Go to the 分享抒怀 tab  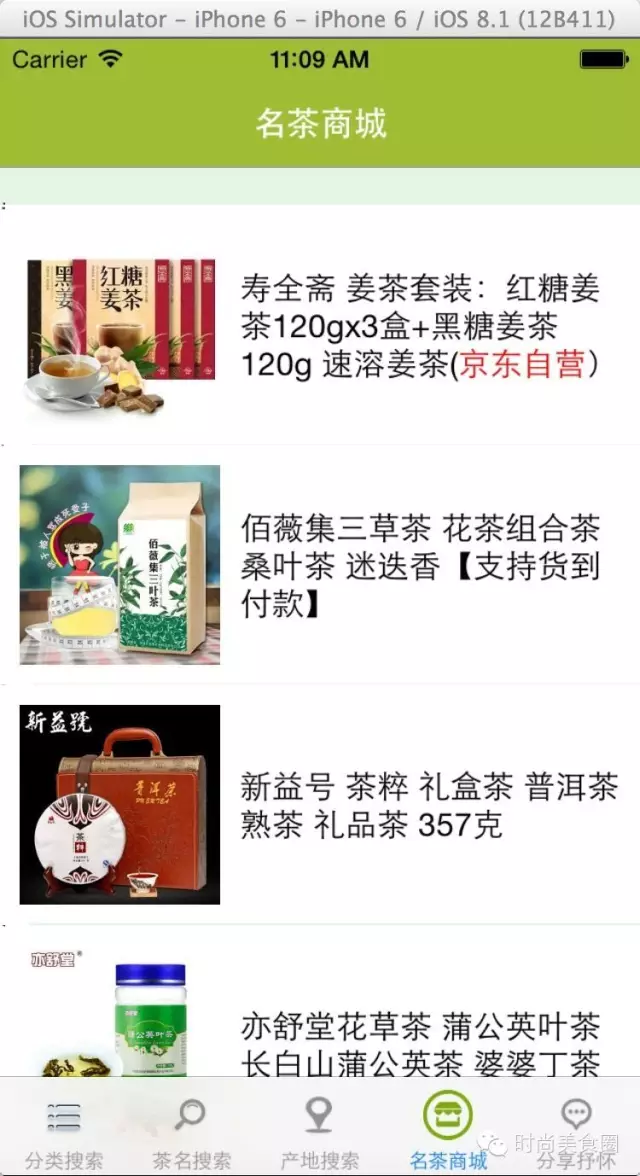click(576, 1127)
